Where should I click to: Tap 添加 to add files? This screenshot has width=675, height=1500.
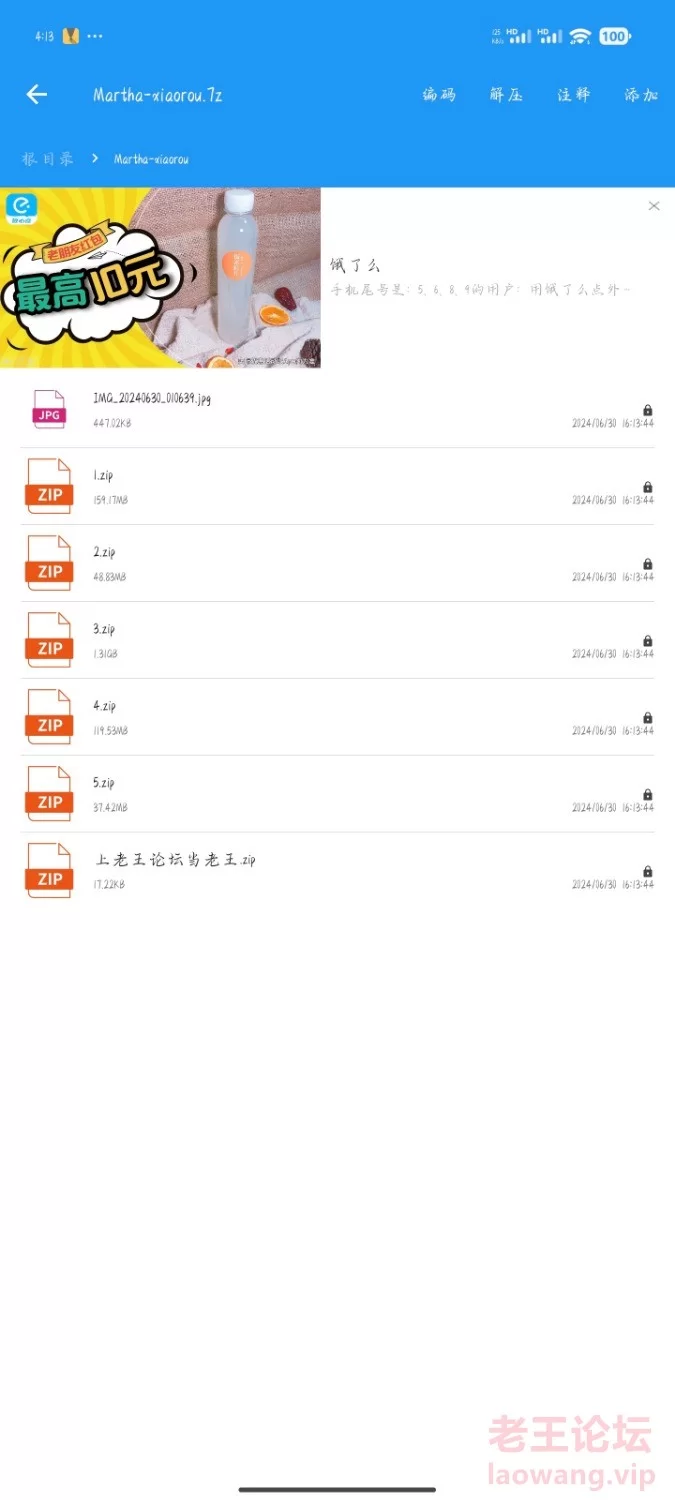(641, 95)
